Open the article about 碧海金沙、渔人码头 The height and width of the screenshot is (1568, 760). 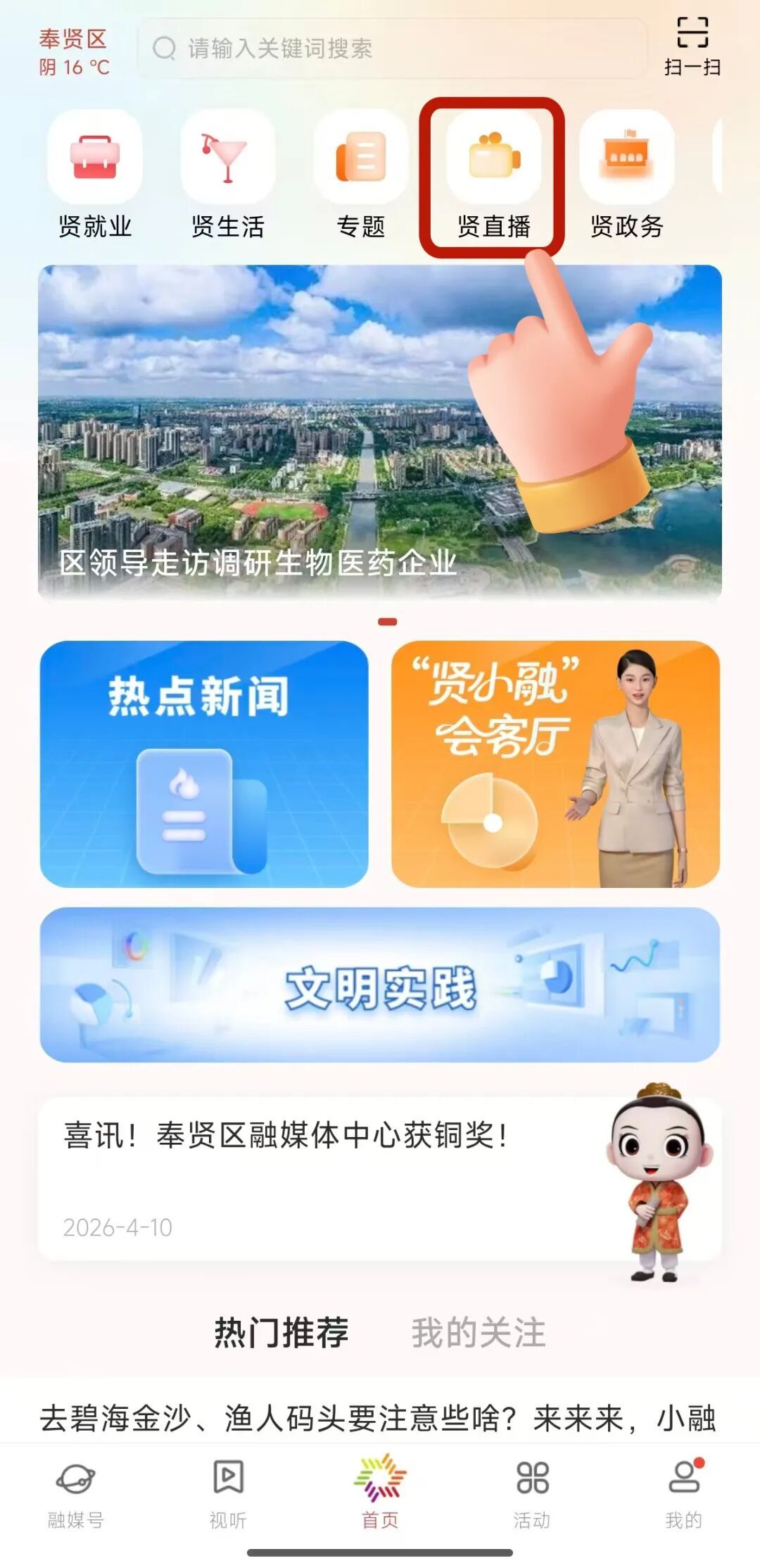tap(377, 1418)
